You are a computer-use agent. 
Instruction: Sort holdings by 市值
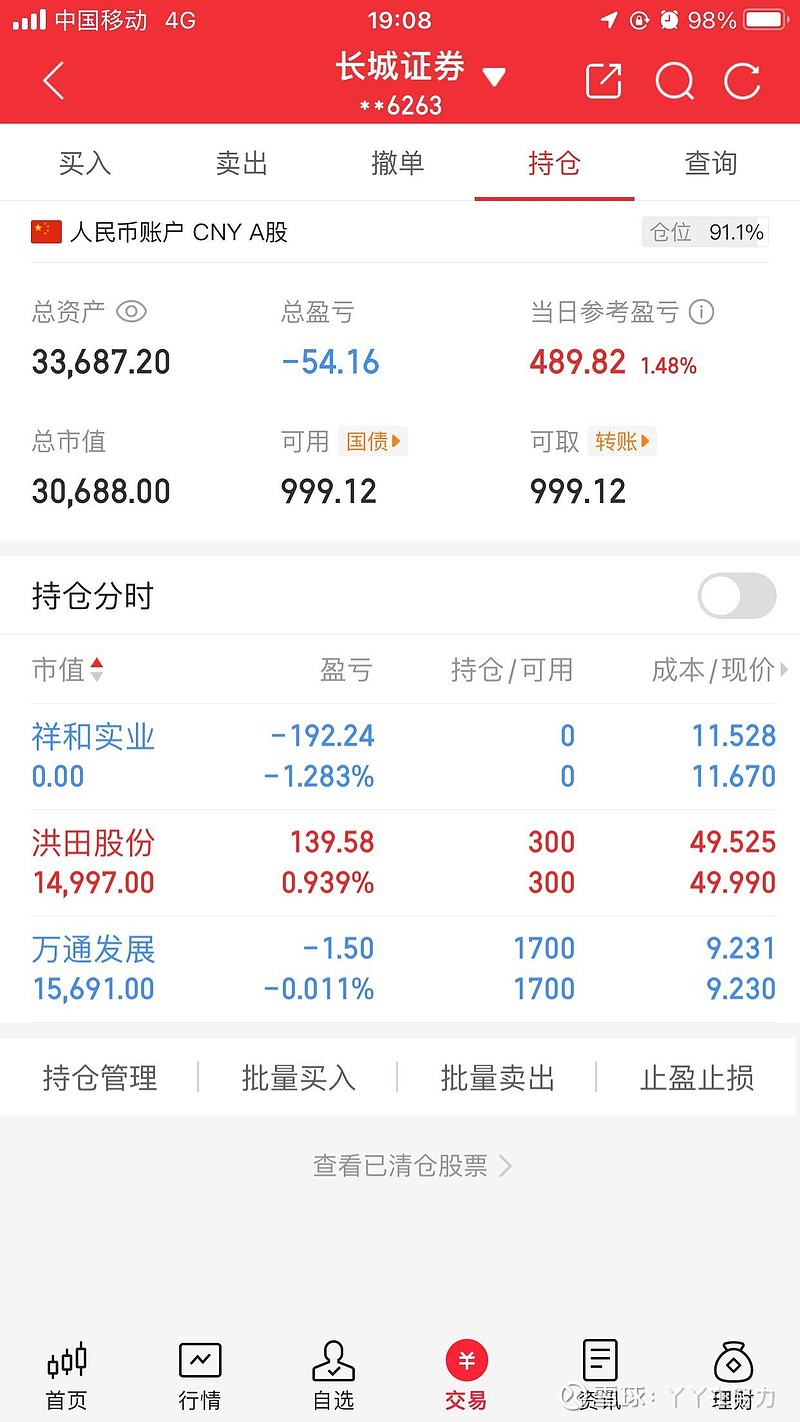pos(68,670)
